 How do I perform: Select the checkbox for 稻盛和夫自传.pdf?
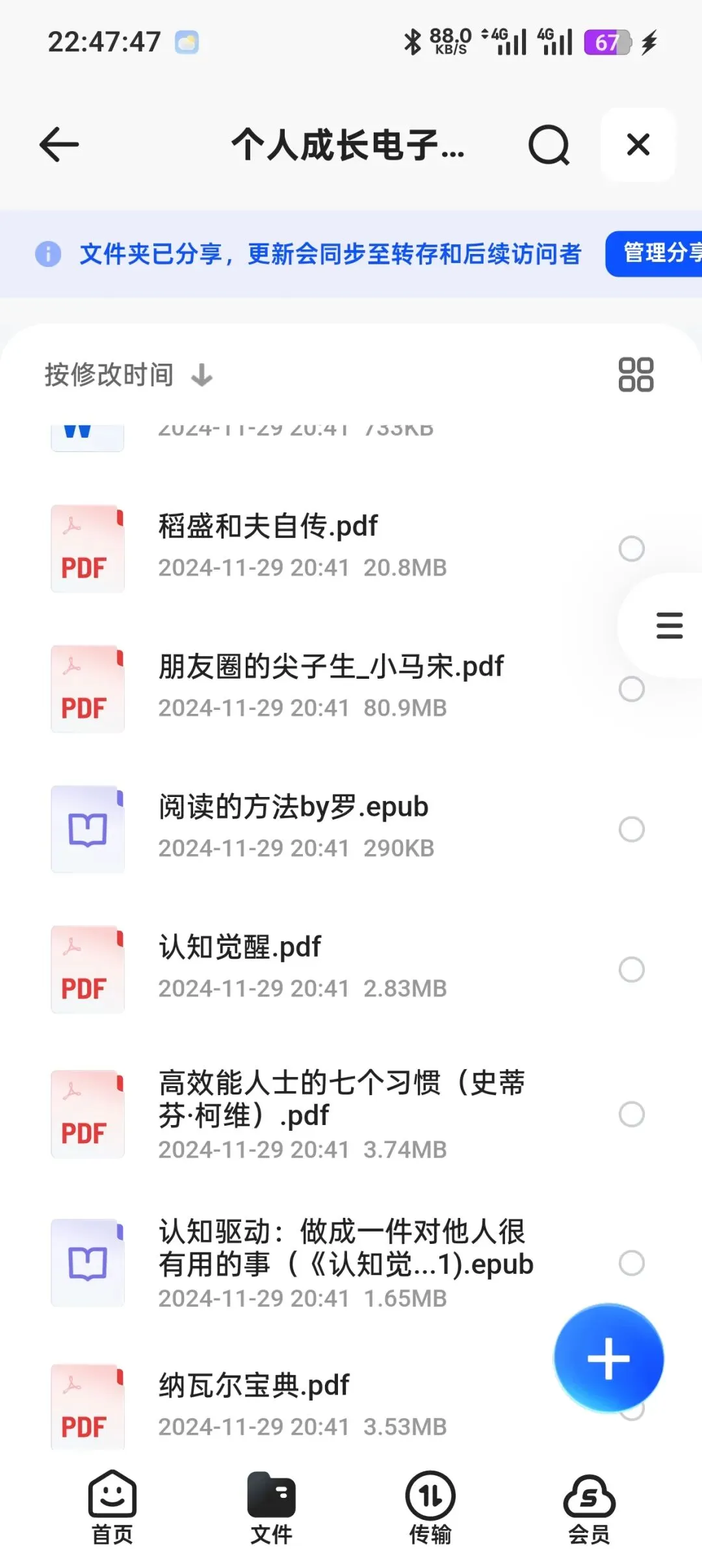(631, 549)
